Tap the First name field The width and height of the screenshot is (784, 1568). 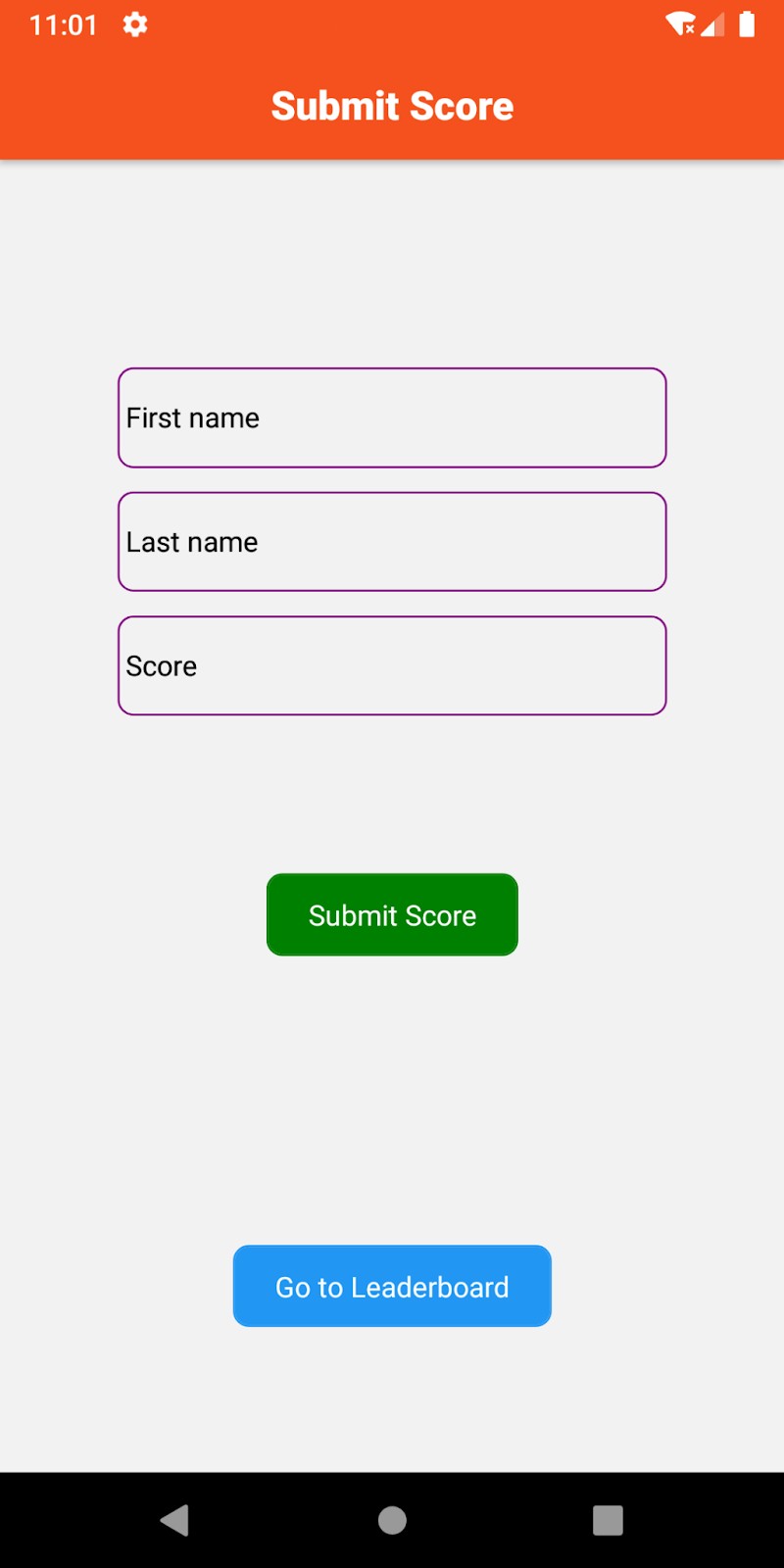point(392,418)
